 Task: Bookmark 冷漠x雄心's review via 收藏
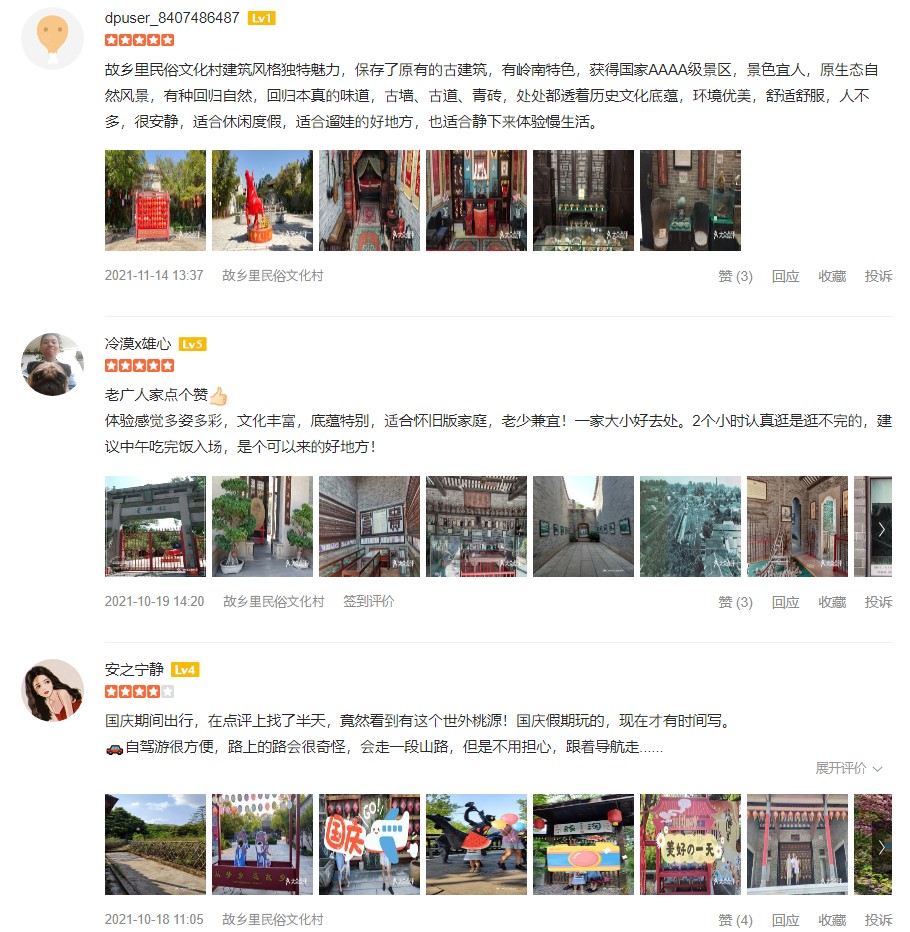pyautogui.click(x=832, y=602)
